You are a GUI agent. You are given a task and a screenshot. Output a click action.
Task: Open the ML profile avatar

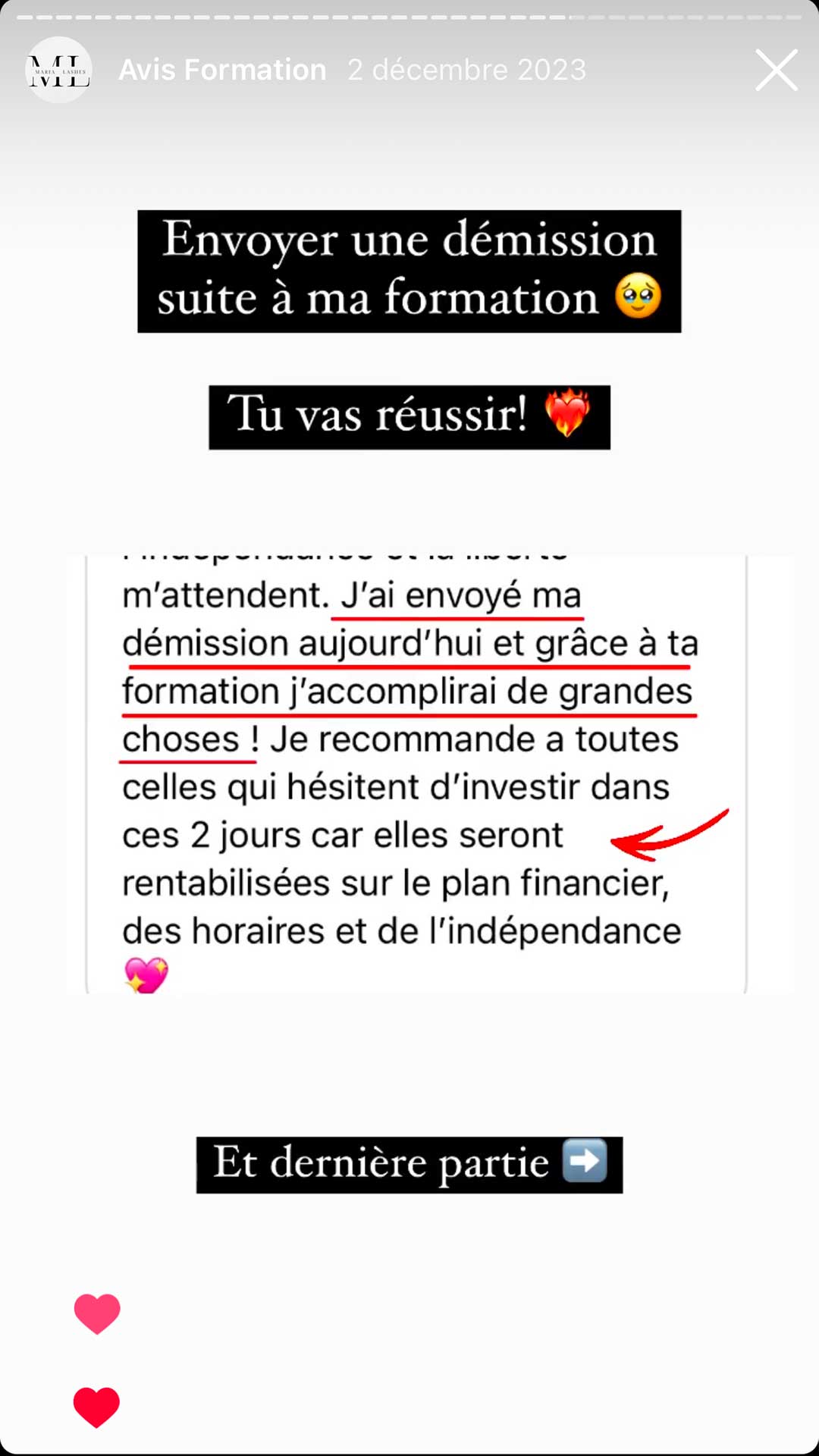tap(59, 70)
